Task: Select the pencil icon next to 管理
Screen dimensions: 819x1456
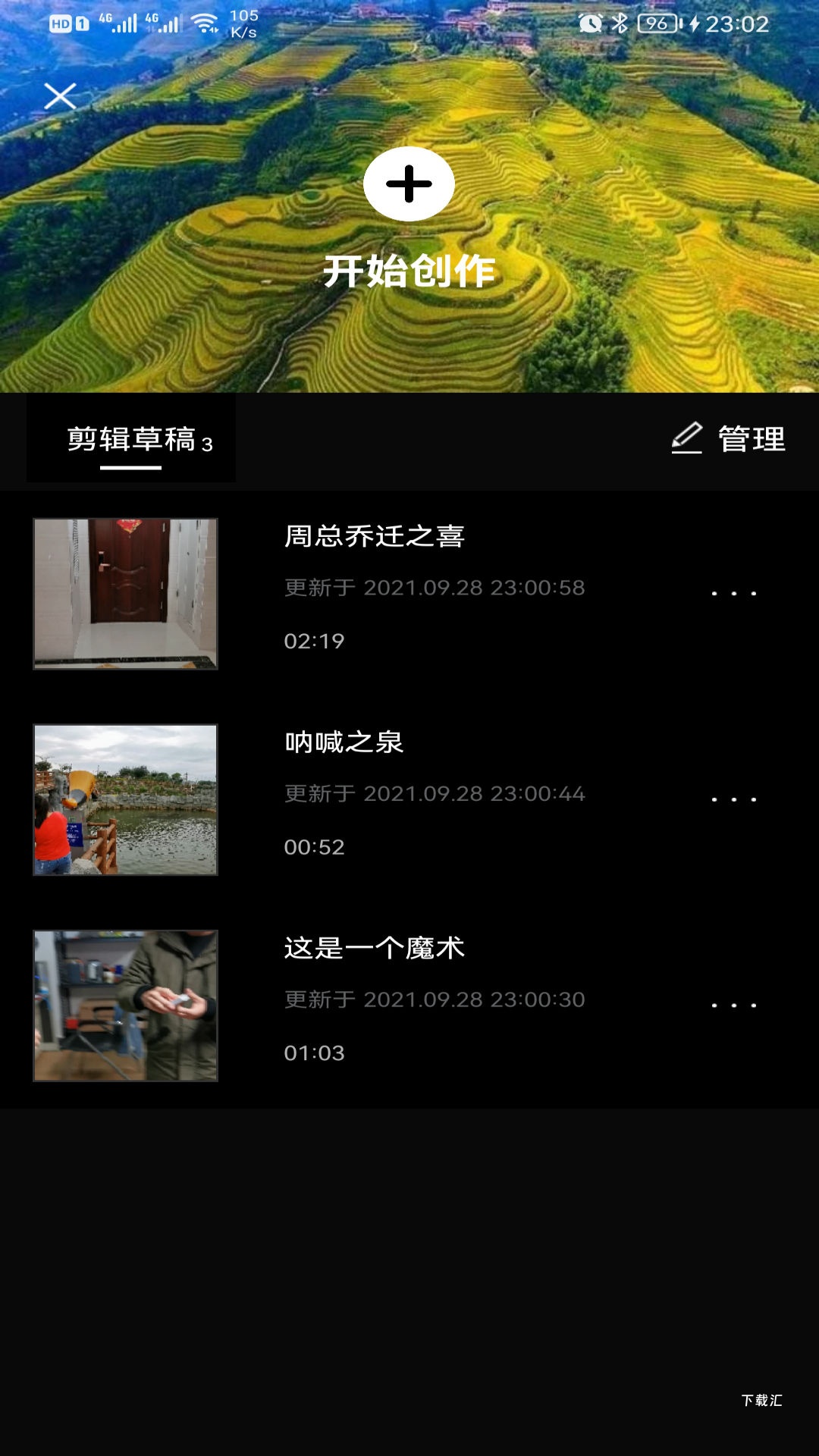Action: (686, 438)
